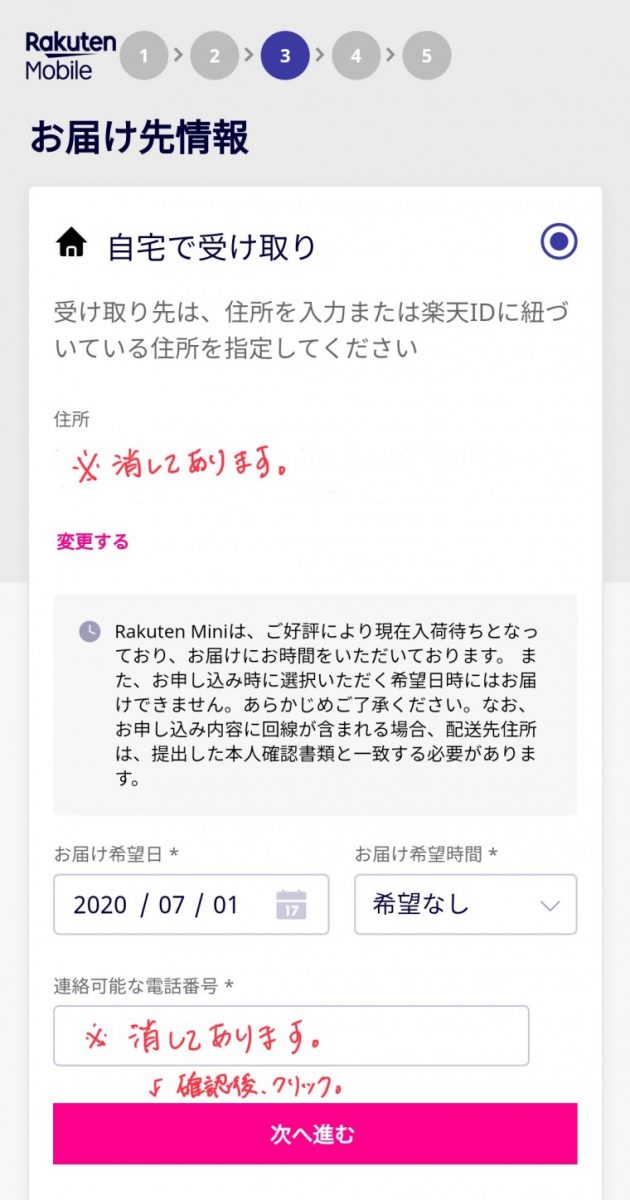Tap the 次へ進む button

pyautogui.click(x=314, y=1134)
